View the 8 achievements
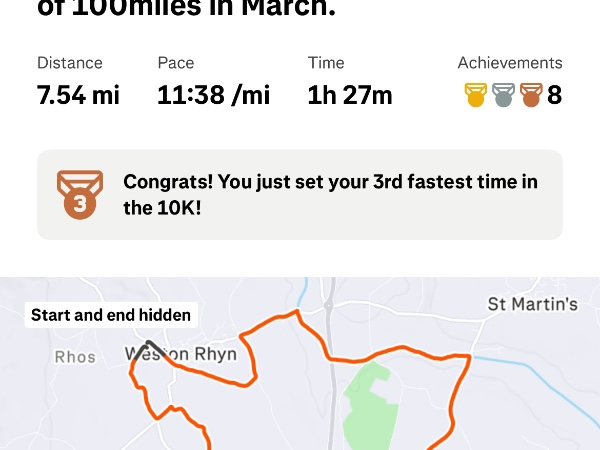Screen dimensions: 600x450 [x=512, y=96]
